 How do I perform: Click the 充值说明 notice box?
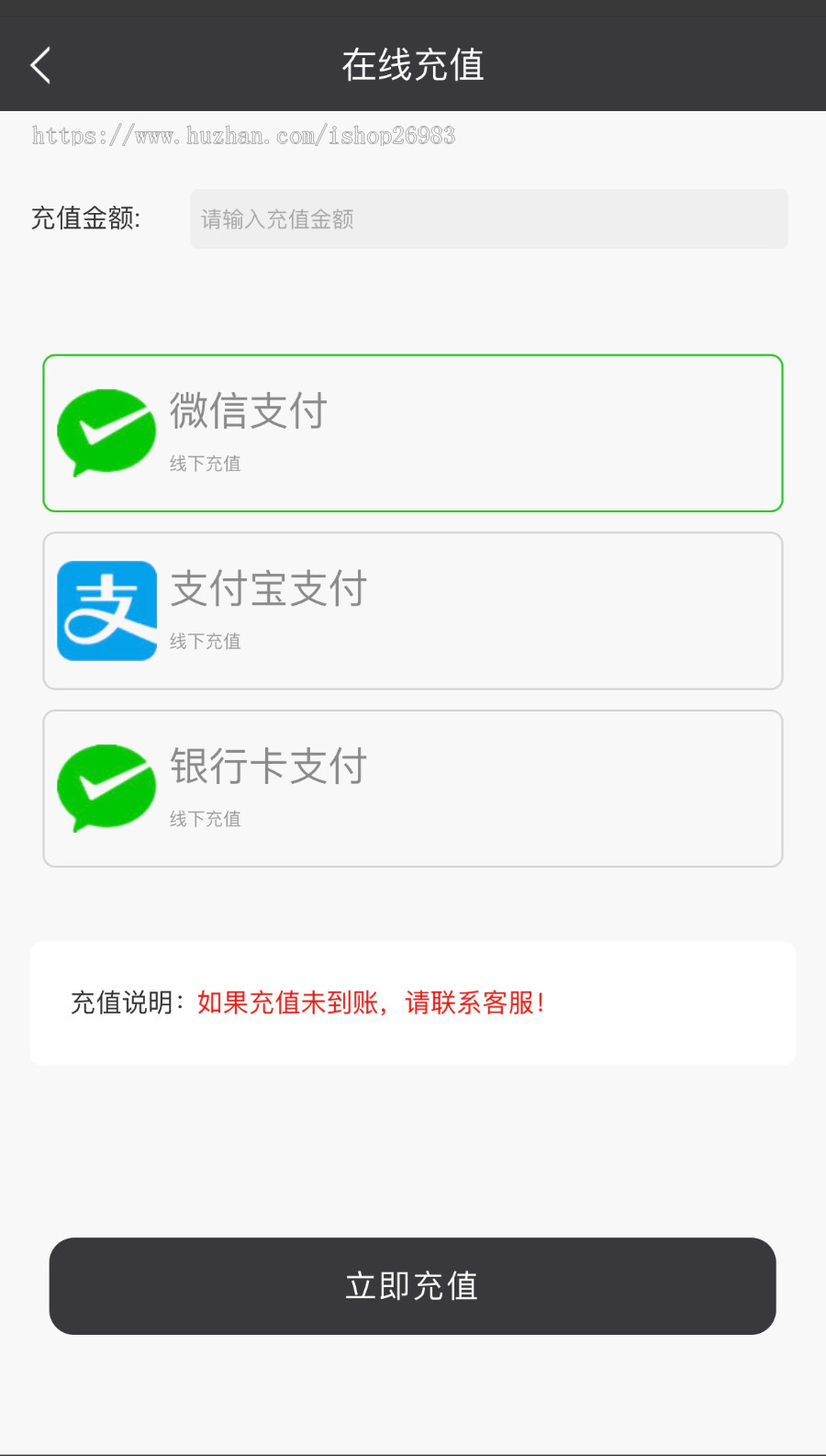pos(412,1002)
